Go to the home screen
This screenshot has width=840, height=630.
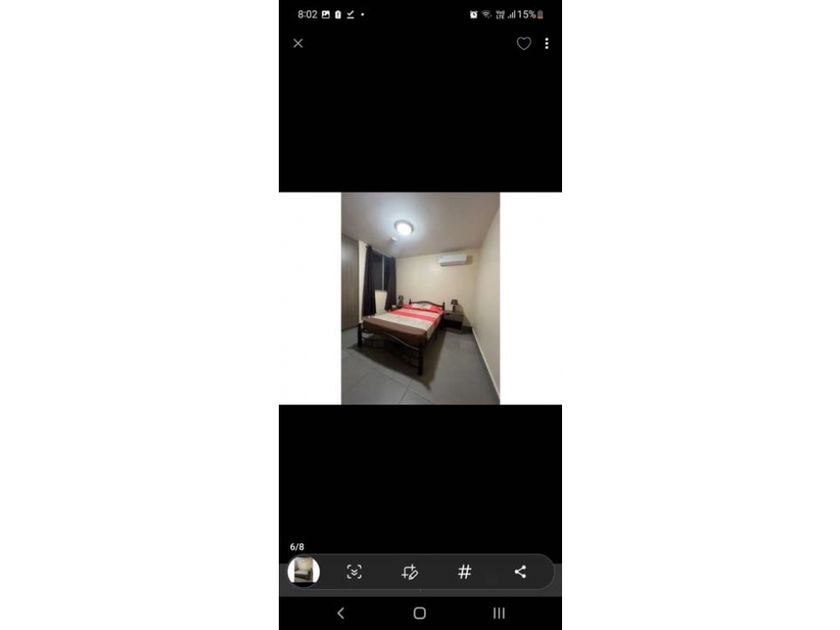(420, 613)
